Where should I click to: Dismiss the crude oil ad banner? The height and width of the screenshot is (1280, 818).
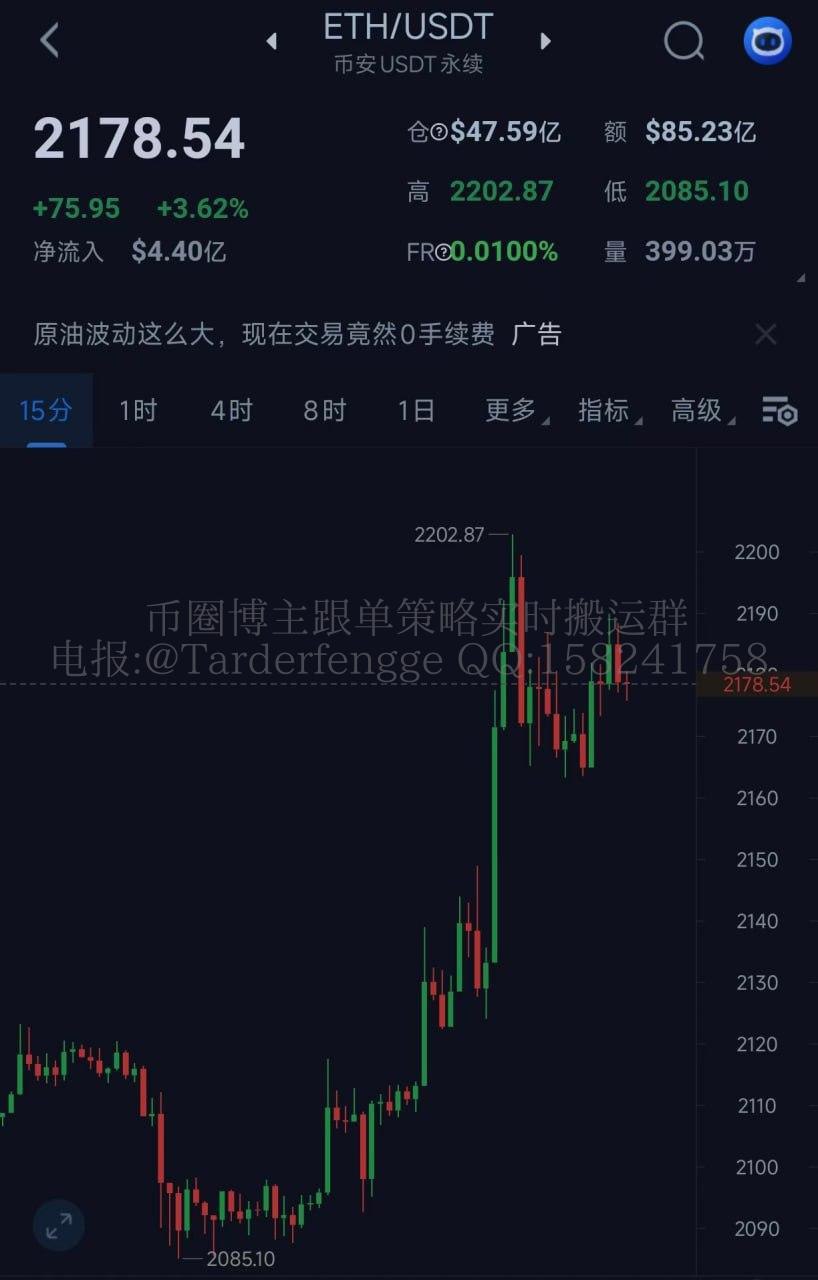coord(765,334)
